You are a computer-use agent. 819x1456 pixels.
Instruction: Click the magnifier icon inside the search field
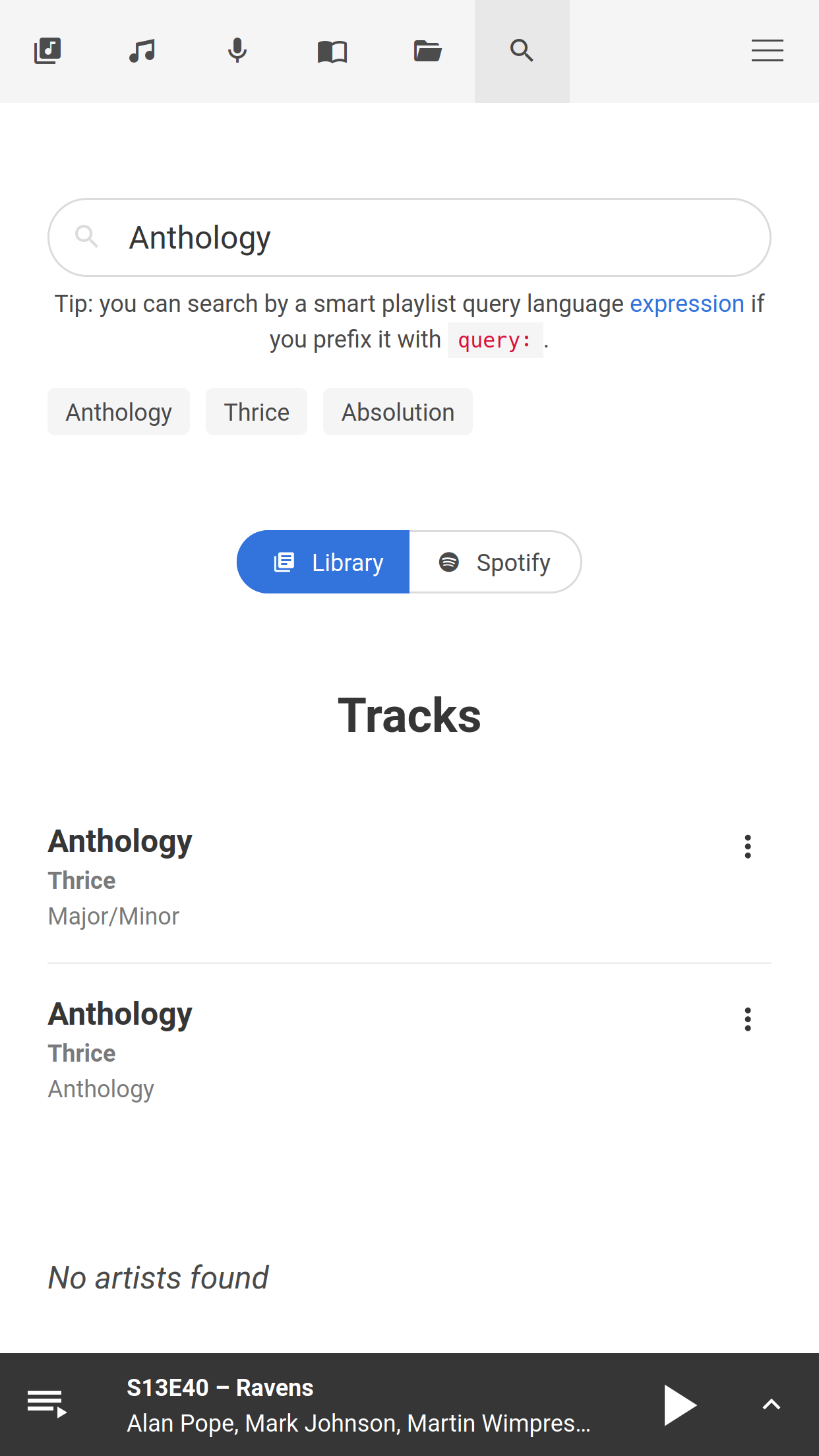pos(88,236)
